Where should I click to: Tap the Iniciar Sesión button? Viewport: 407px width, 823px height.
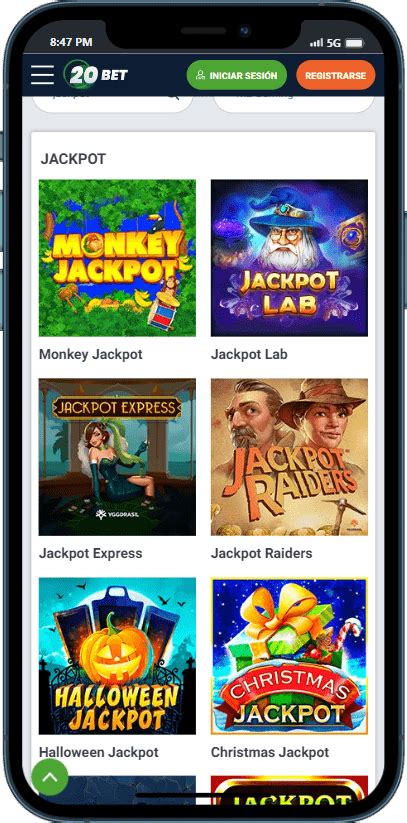(x=236, y=75)
